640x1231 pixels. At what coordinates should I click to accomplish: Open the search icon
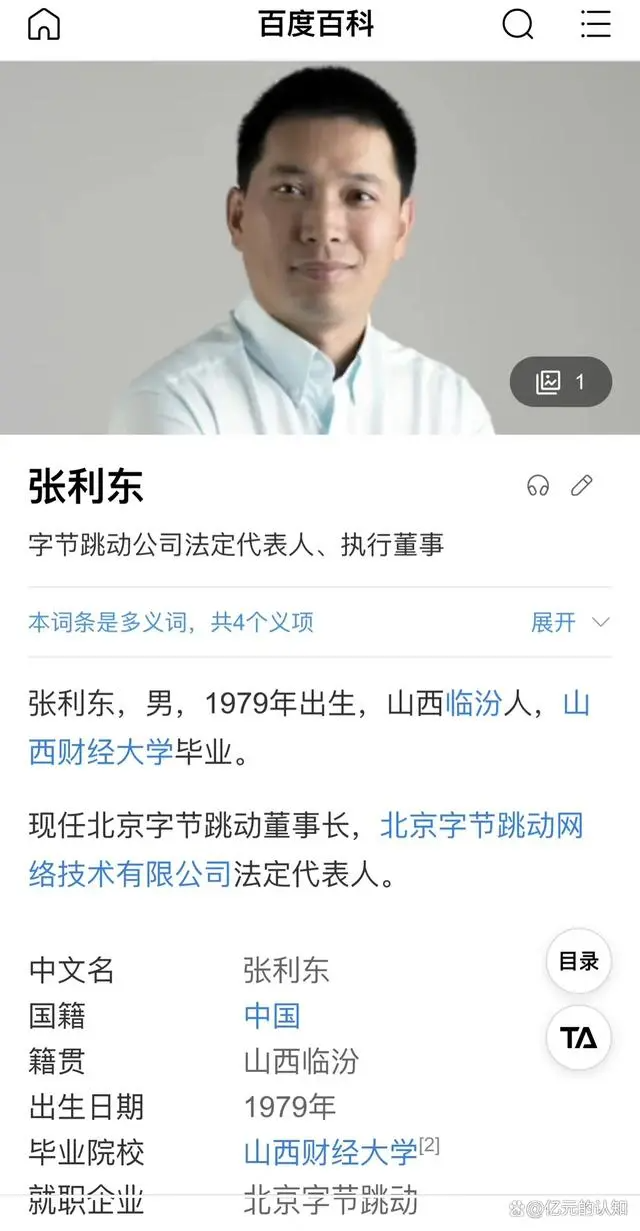pyautogui.click(x=517, y=25)
